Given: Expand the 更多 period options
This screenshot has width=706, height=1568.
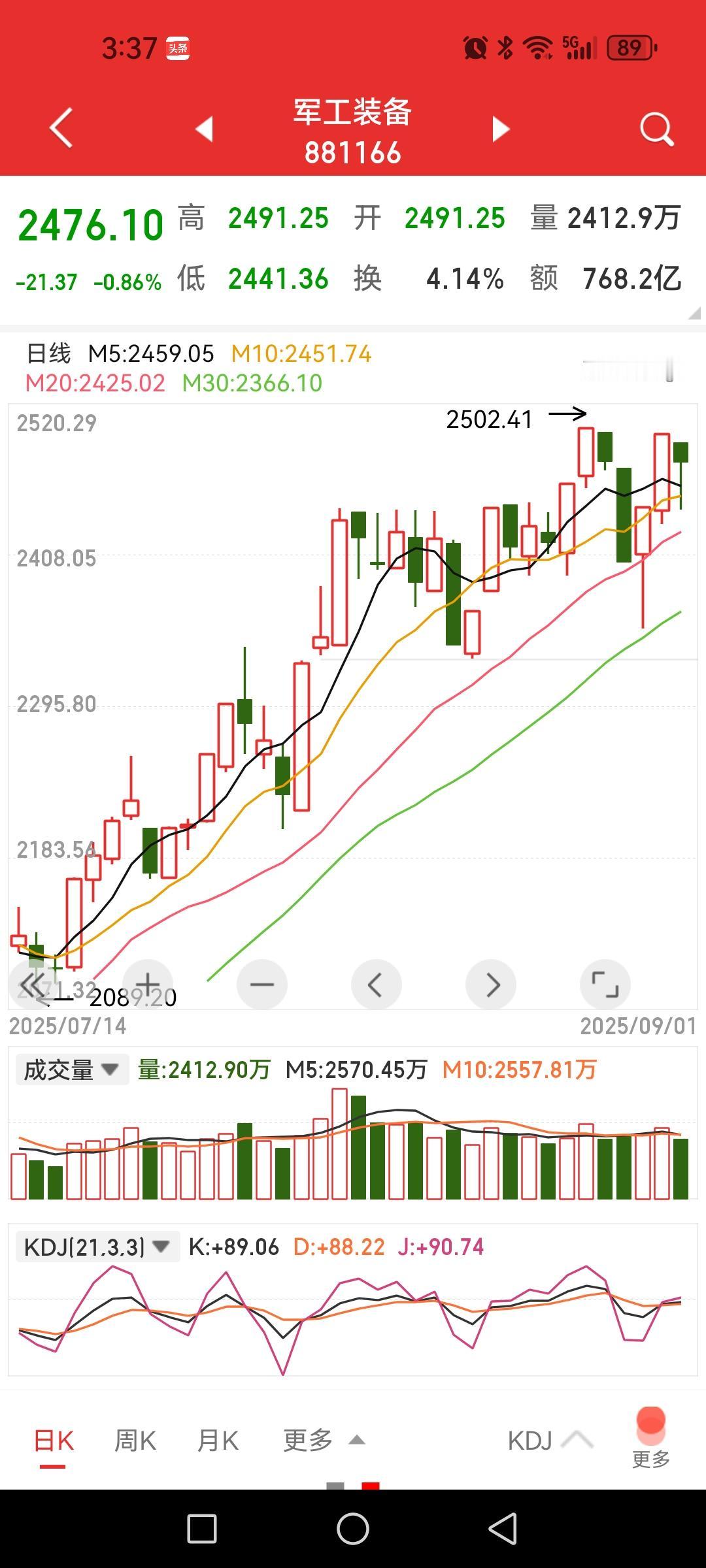Looking at the screenshot, I should (x=324, y=1441).
